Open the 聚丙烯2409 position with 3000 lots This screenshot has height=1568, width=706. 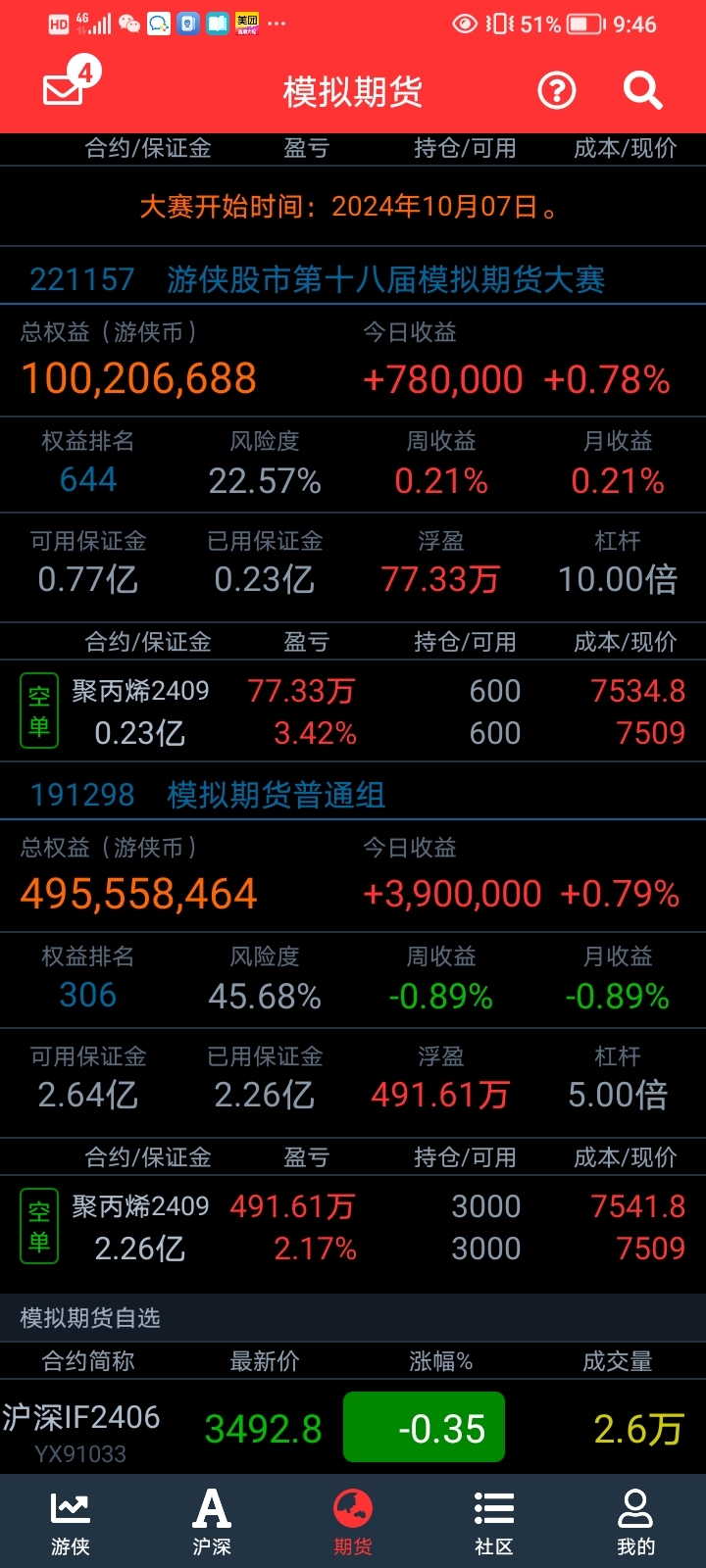(x=353, y=1227)
